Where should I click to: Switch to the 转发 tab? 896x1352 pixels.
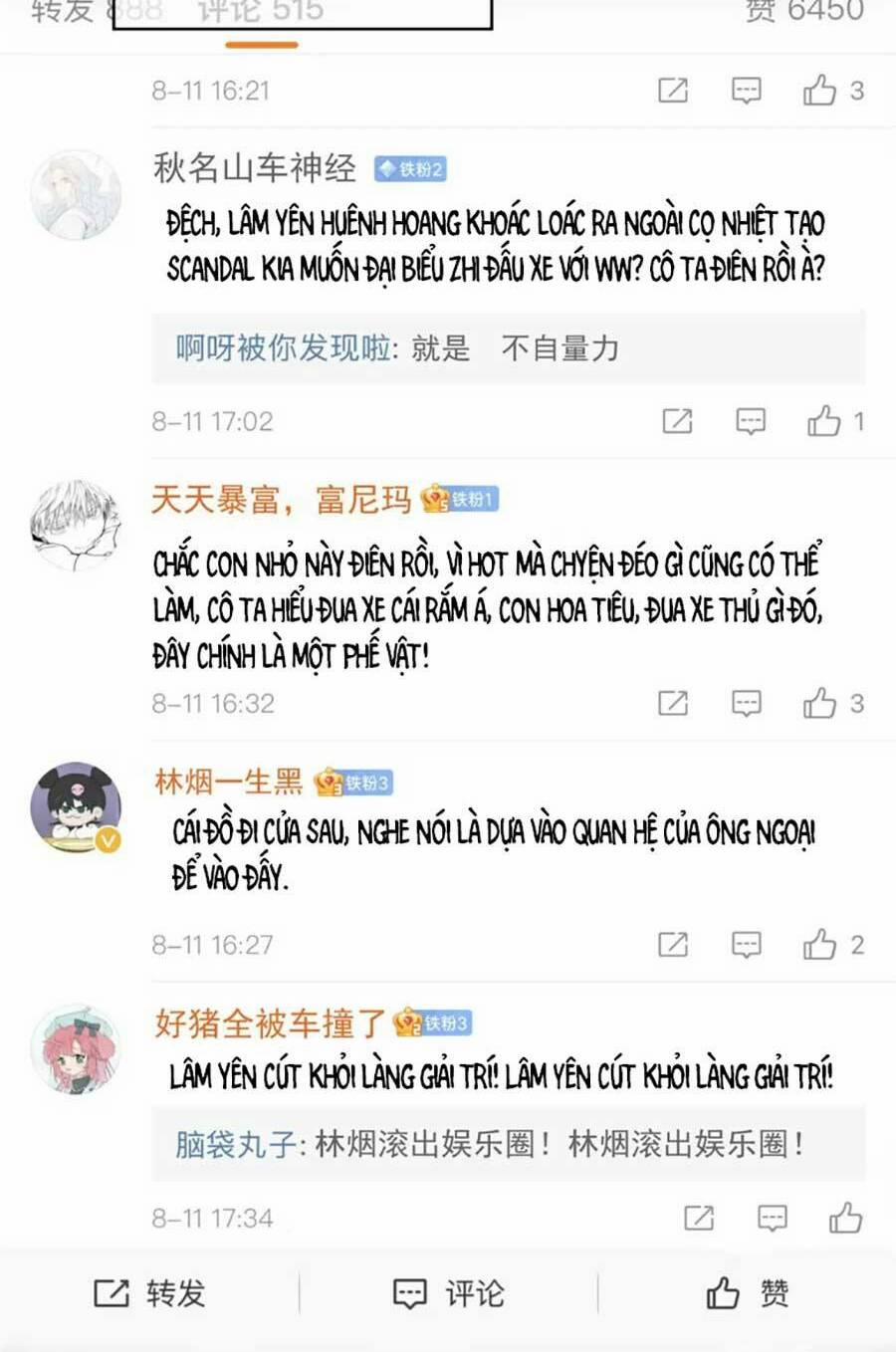60,13
